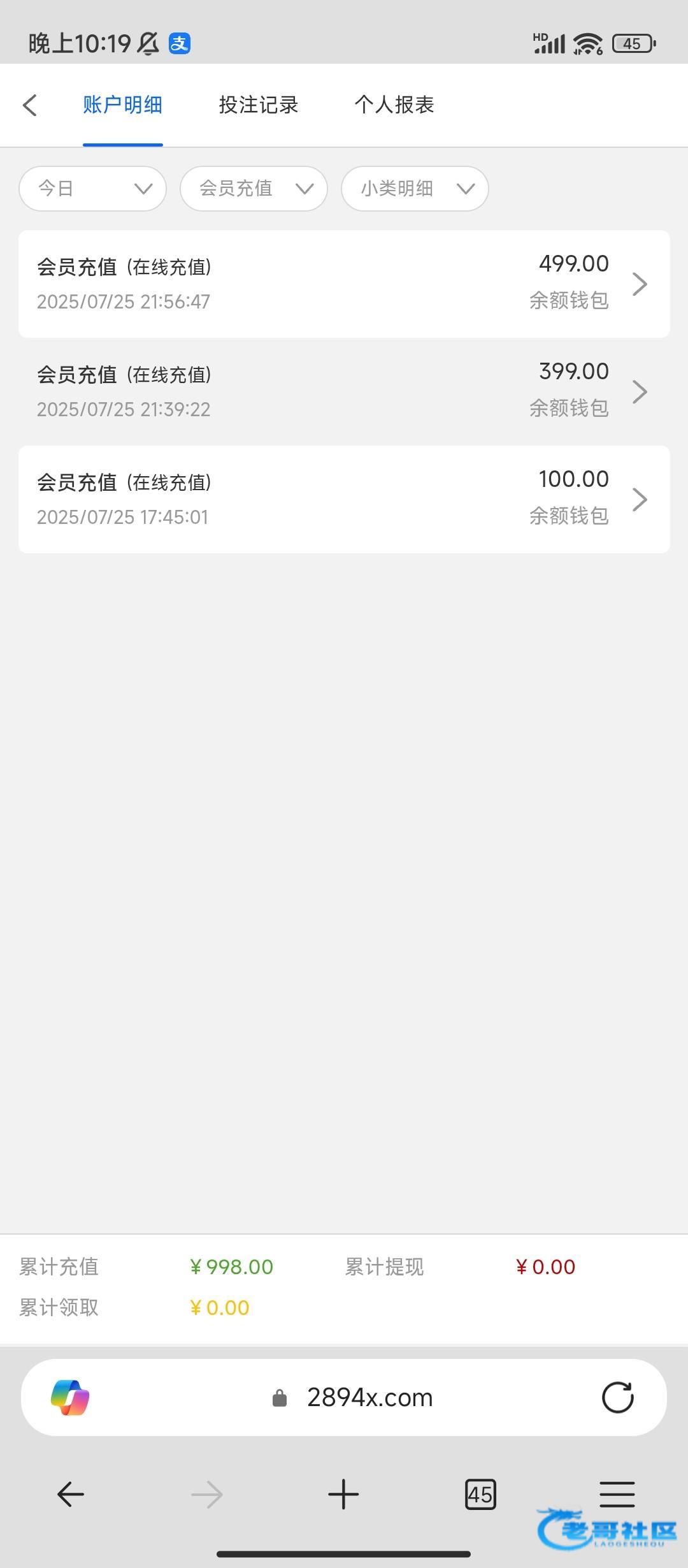Viewport: 688px width, 1568px height.
Task: Select the 账户明细 tab
Action: [122, 105]
